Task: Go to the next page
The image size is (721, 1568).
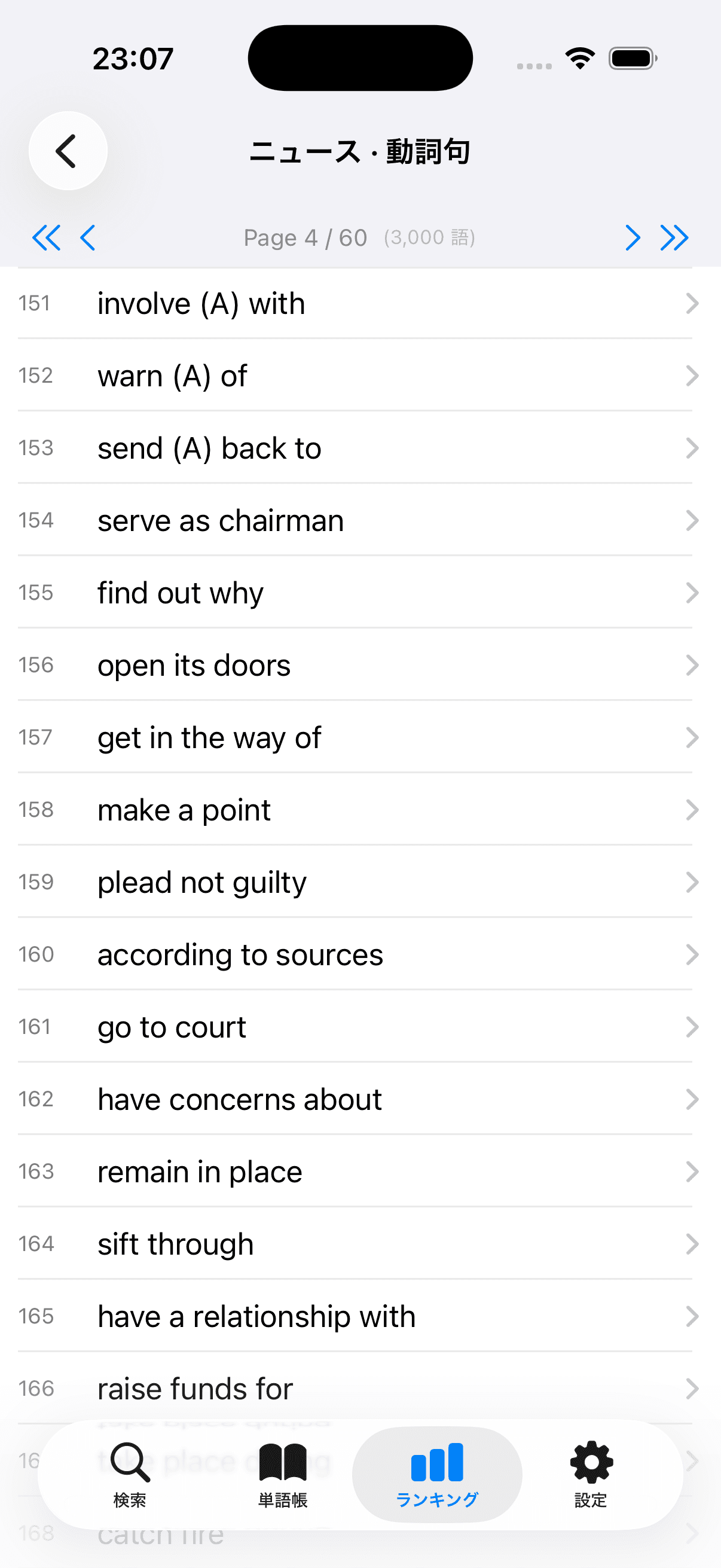Action: coord(633,237)
